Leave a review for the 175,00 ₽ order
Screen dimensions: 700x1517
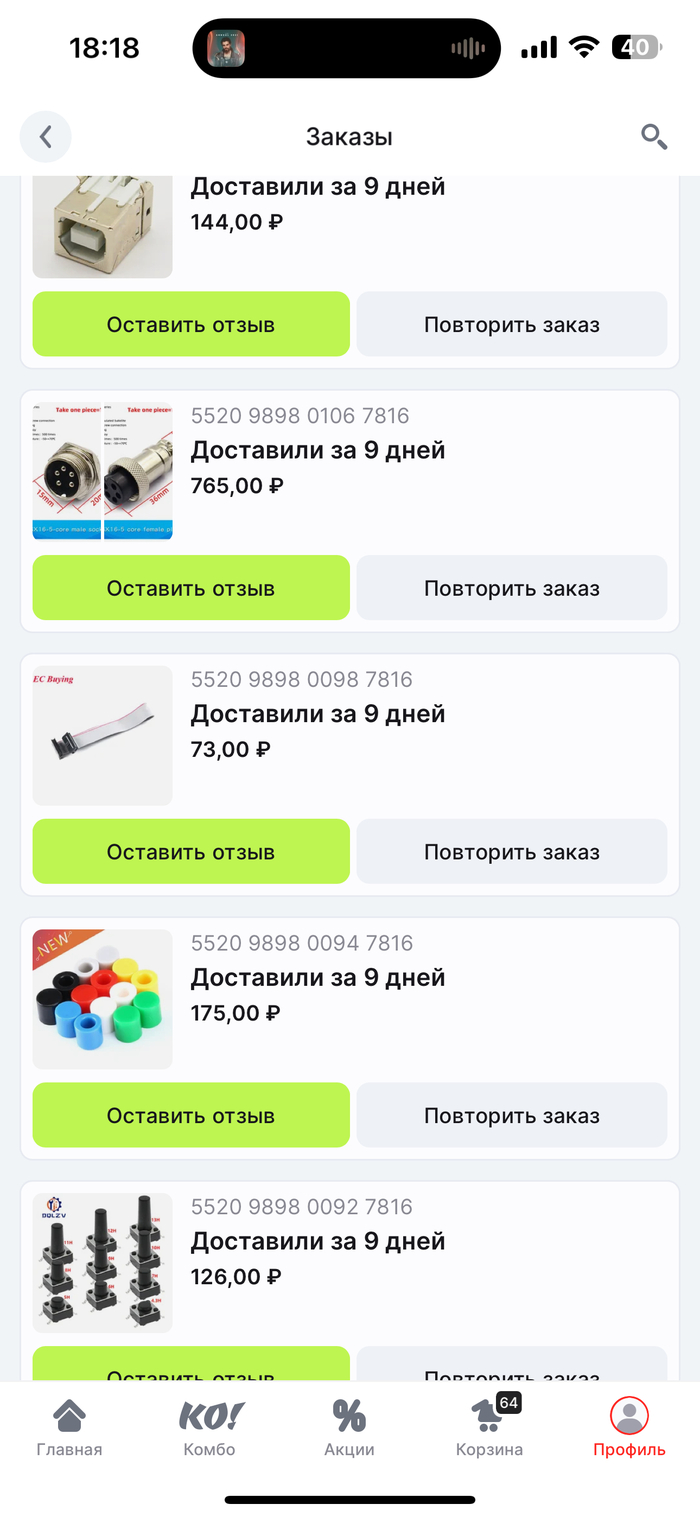click(191, 1115)
